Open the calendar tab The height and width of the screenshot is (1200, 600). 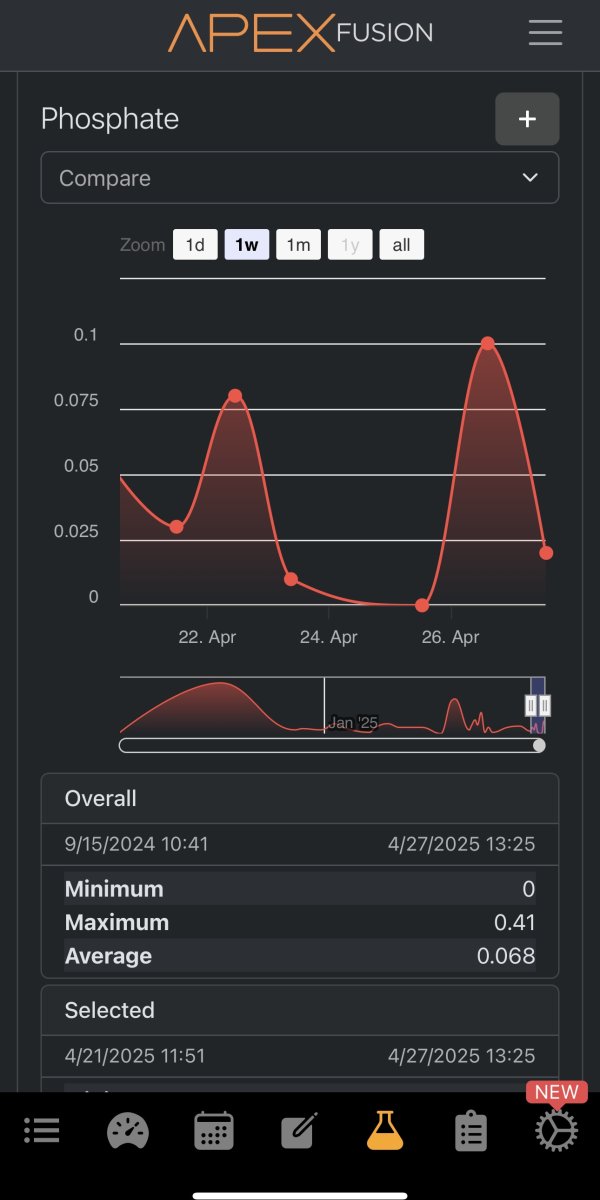tap(214, 1131)
